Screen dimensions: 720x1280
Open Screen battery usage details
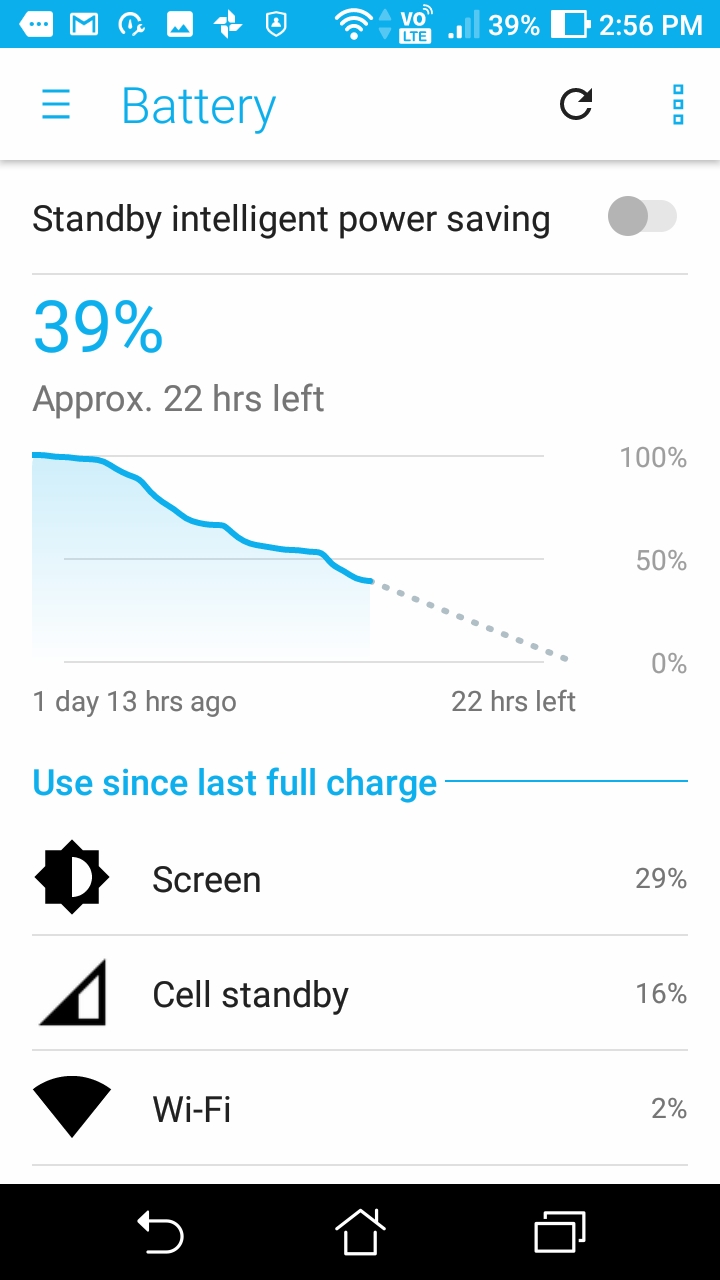pyautogui.click(x=360, y=879)
